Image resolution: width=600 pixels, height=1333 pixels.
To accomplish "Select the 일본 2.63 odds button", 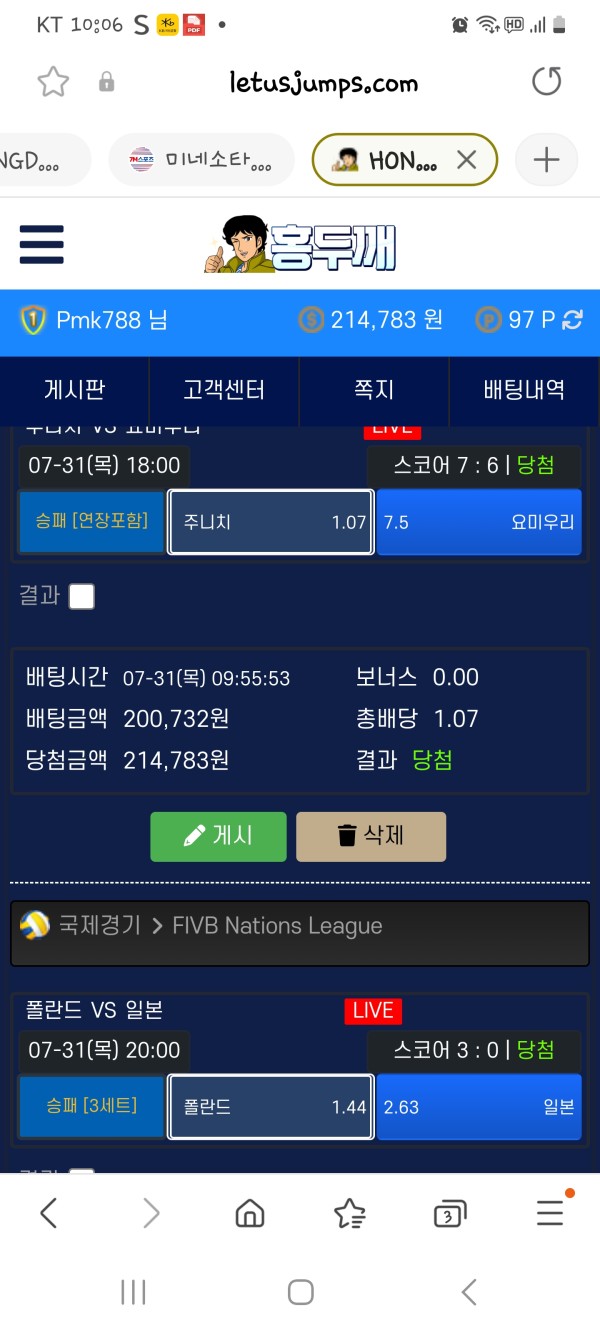I will 479,1107.
